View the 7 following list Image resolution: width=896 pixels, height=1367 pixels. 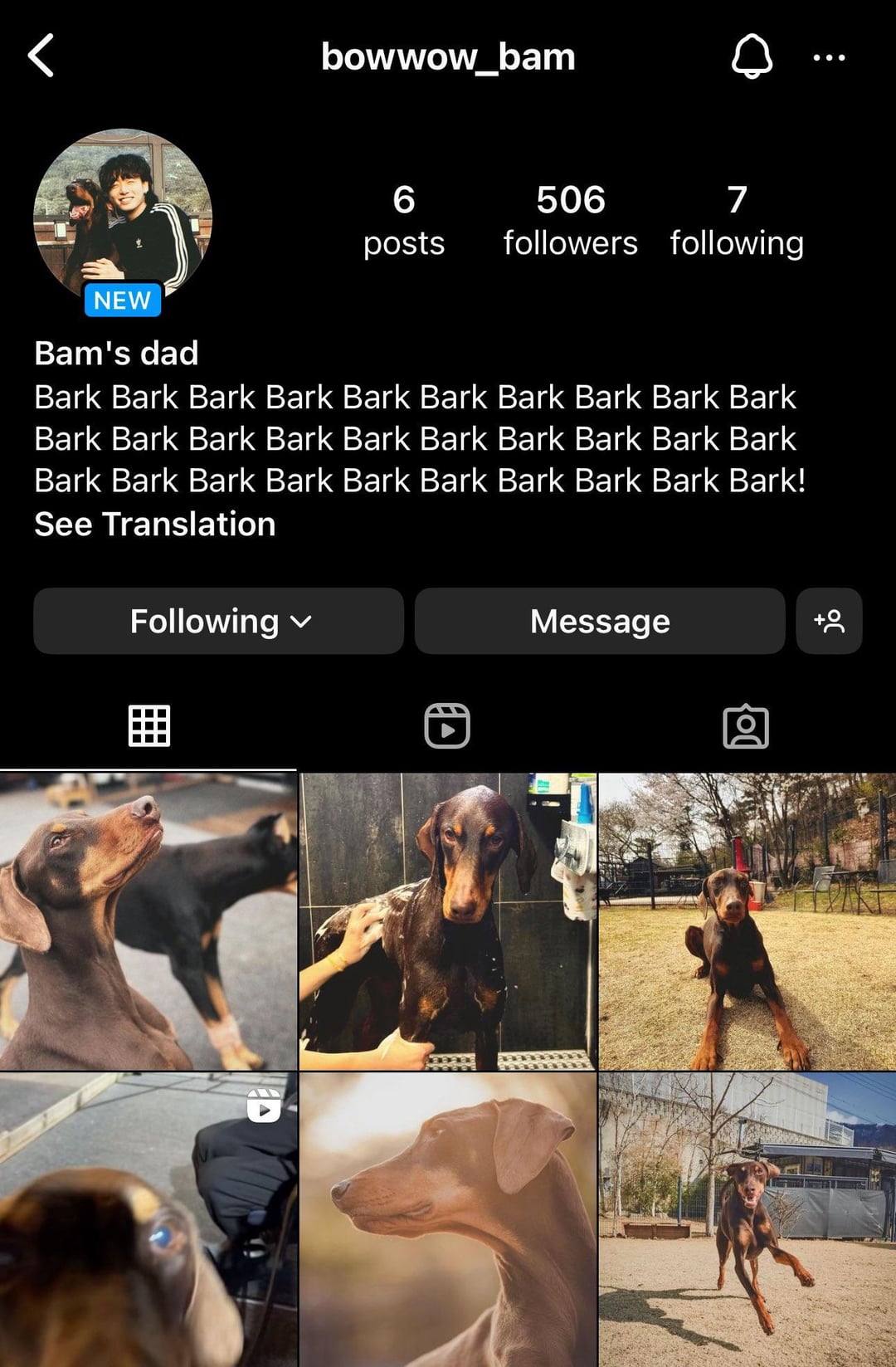pos(735,218)
